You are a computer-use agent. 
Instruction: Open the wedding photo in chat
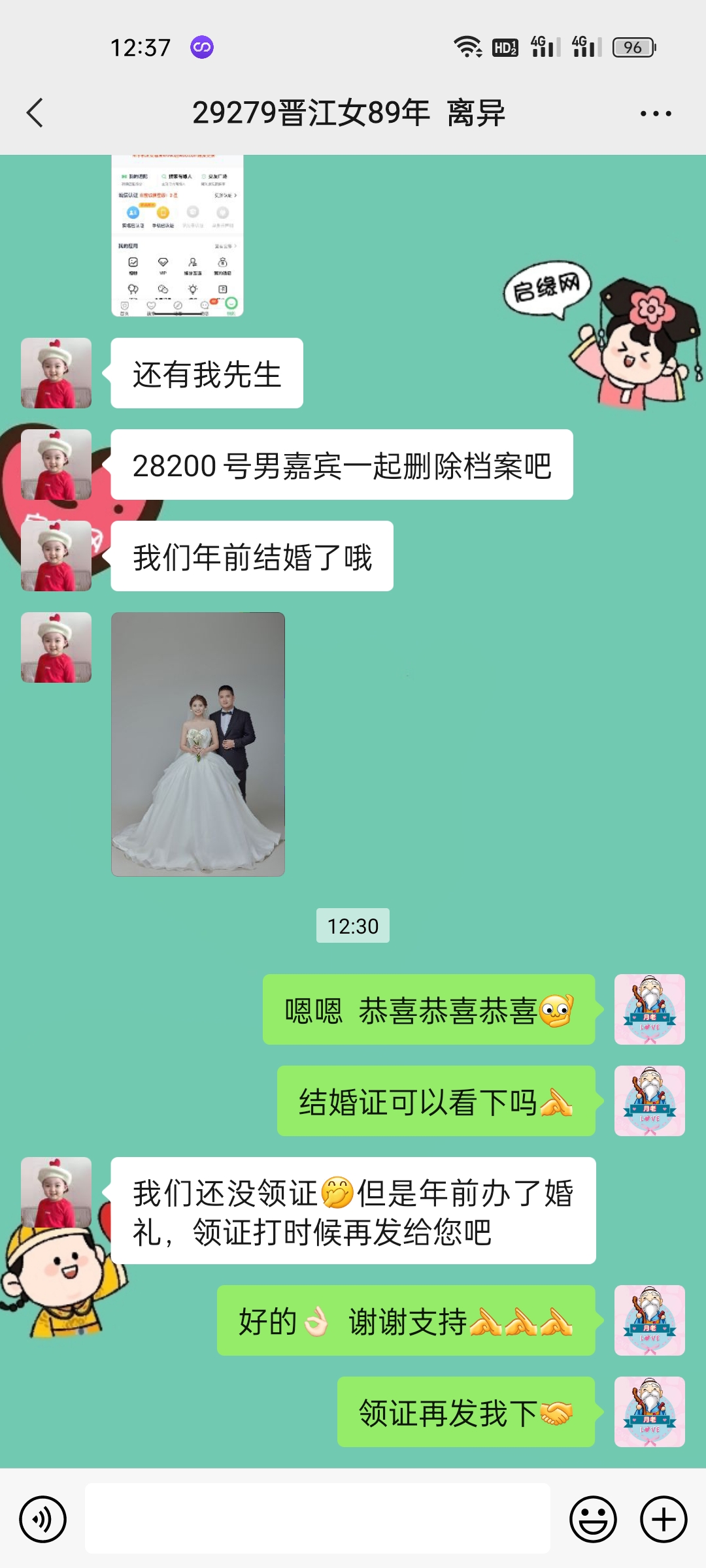[198, 744]
